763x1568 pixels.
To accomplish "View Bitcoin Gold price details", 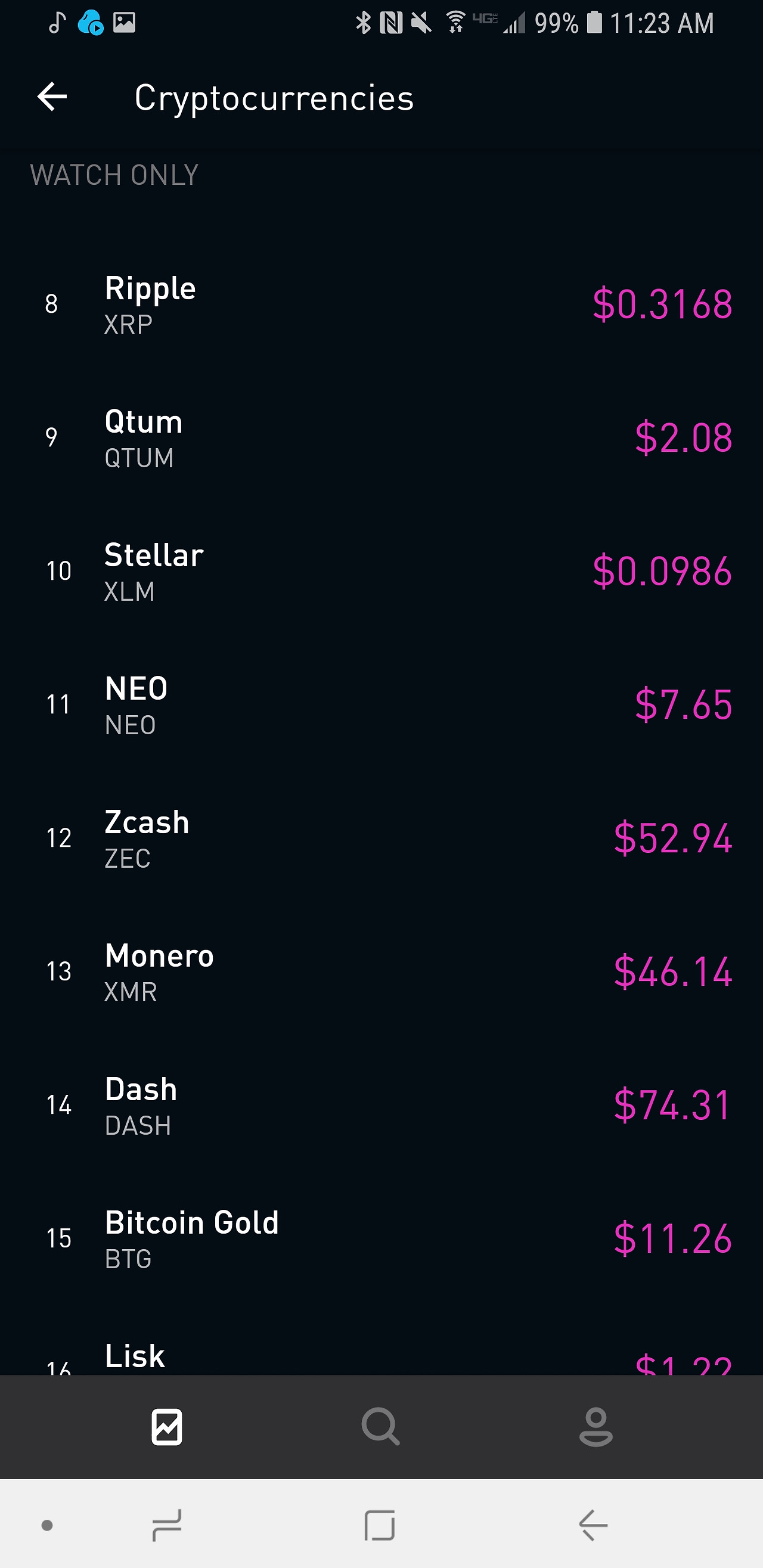I will (x=381, y=1240).
